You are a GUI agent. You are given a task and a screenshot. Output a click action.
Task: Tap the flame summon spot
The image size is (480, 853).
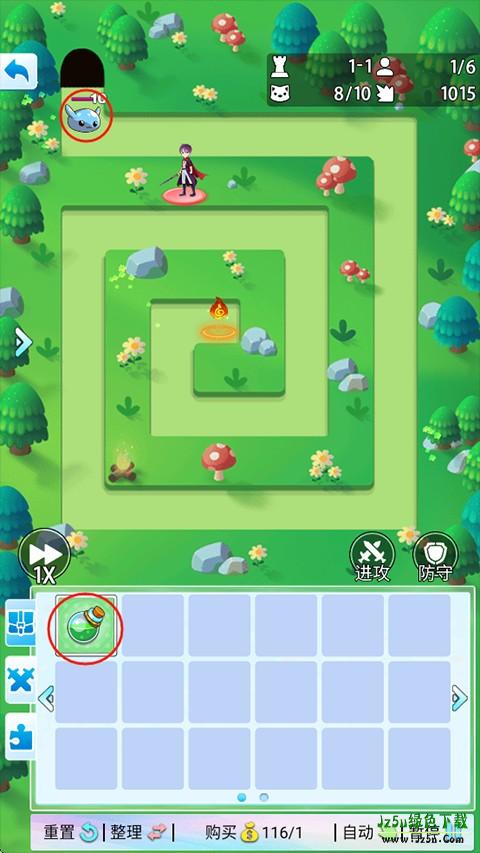click(x=219, y=319)
